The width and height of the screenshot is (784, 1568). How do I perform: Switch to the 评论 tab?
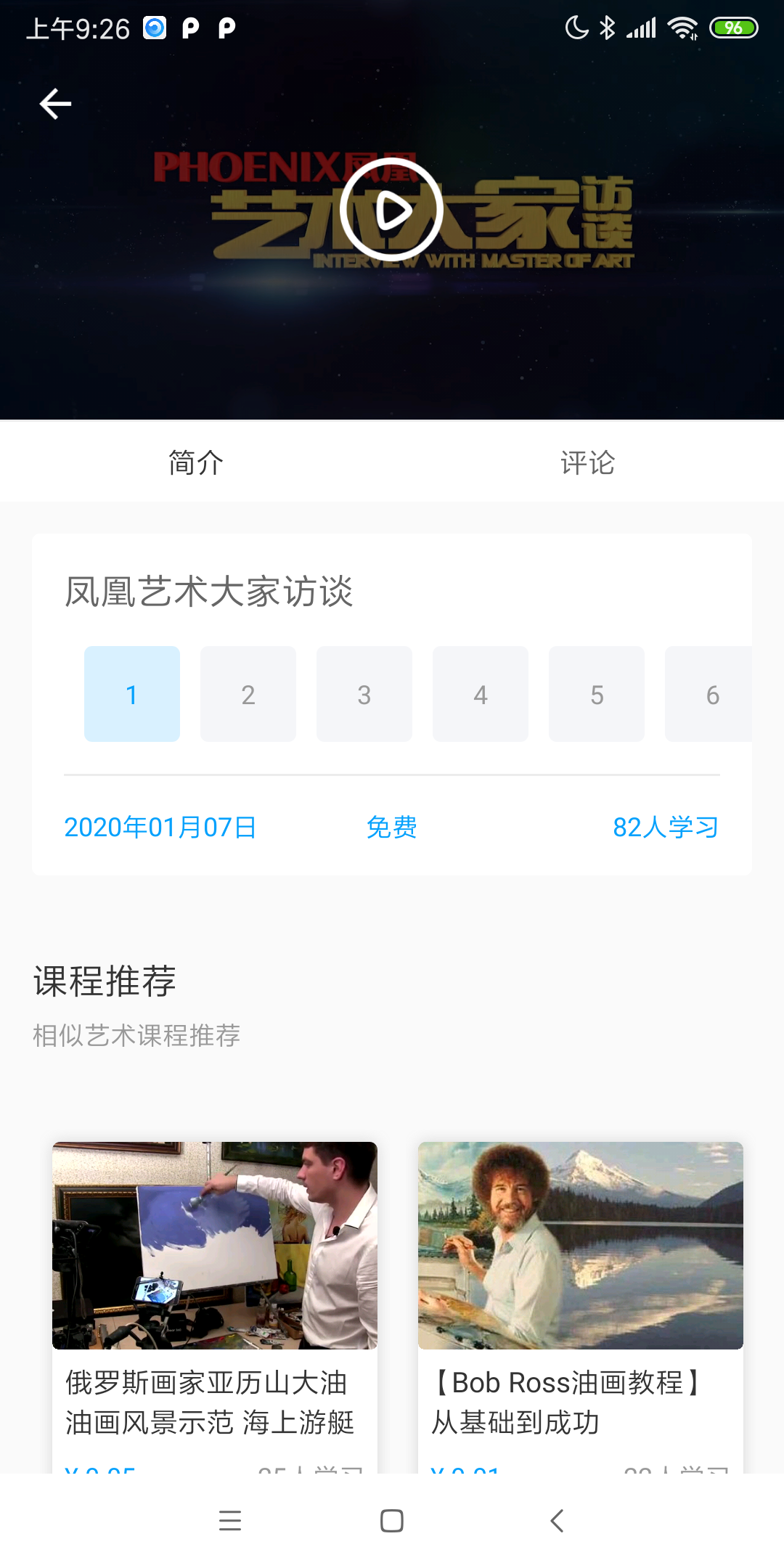(587, 462)
